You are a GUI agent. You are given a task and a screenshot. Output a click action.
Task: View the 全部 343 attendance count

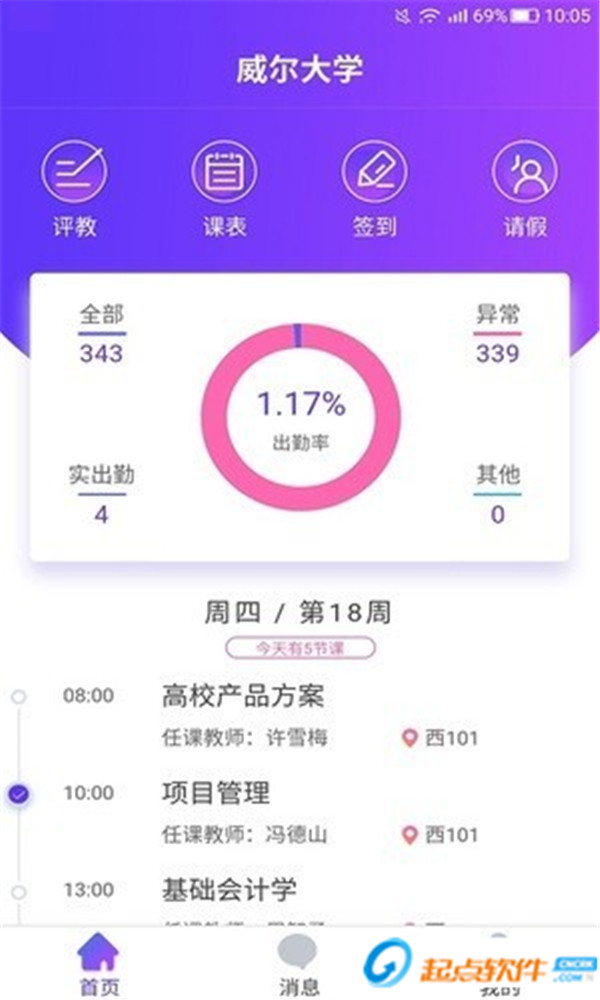point(102,334)
